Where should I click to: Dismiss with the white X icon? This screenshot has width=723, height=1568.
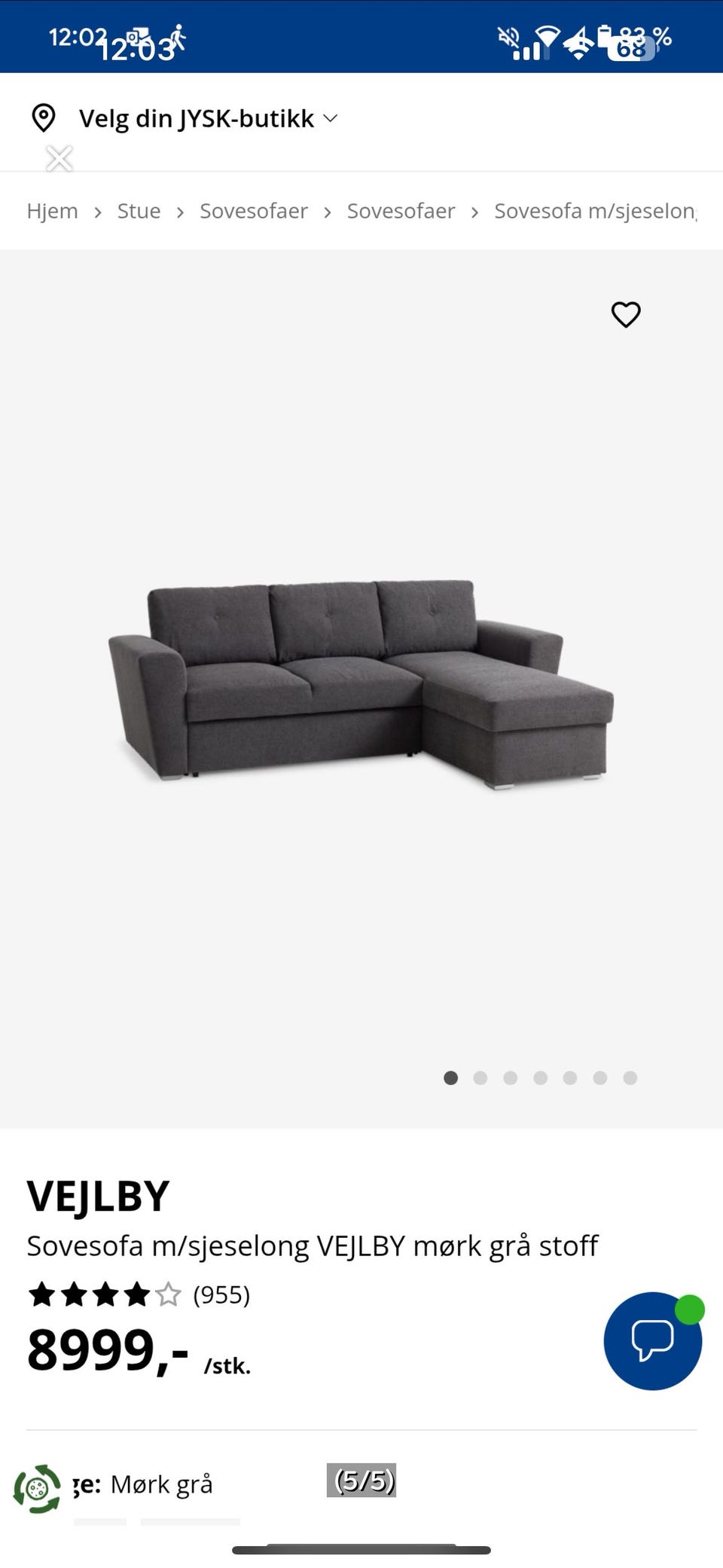click(59, 159)
